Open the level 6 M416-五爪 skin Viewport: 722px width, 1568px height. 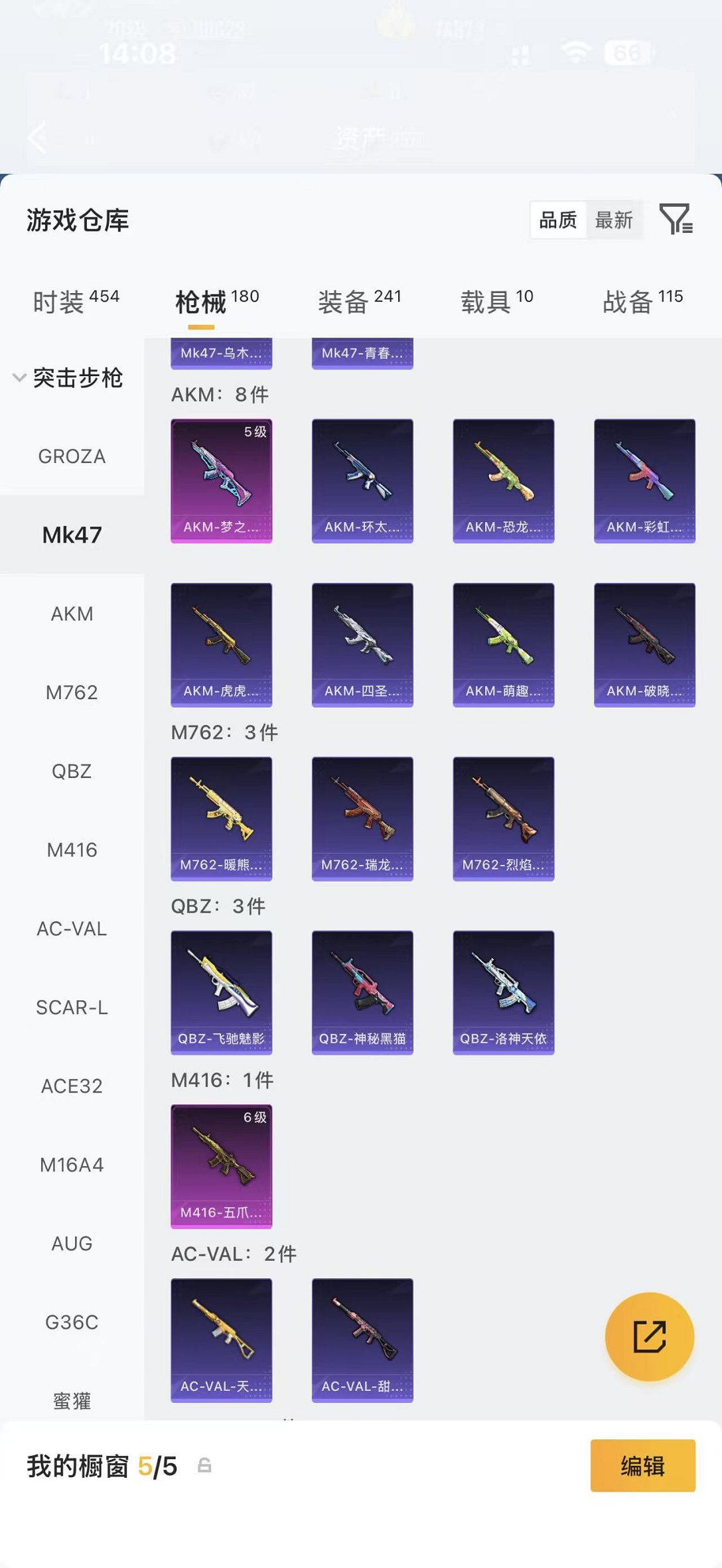pos(221,1166)
